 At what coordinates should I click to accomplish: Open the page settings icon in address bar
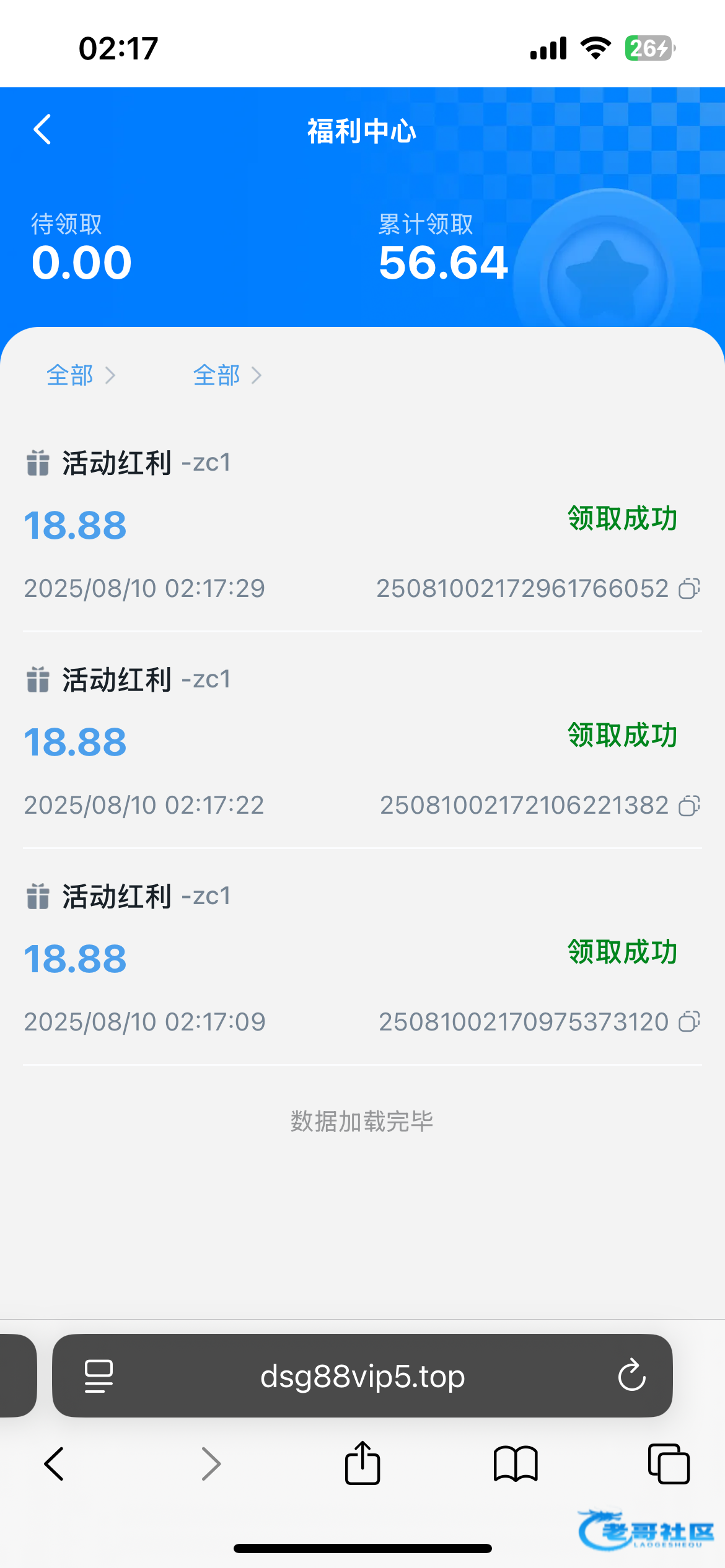99,1376
